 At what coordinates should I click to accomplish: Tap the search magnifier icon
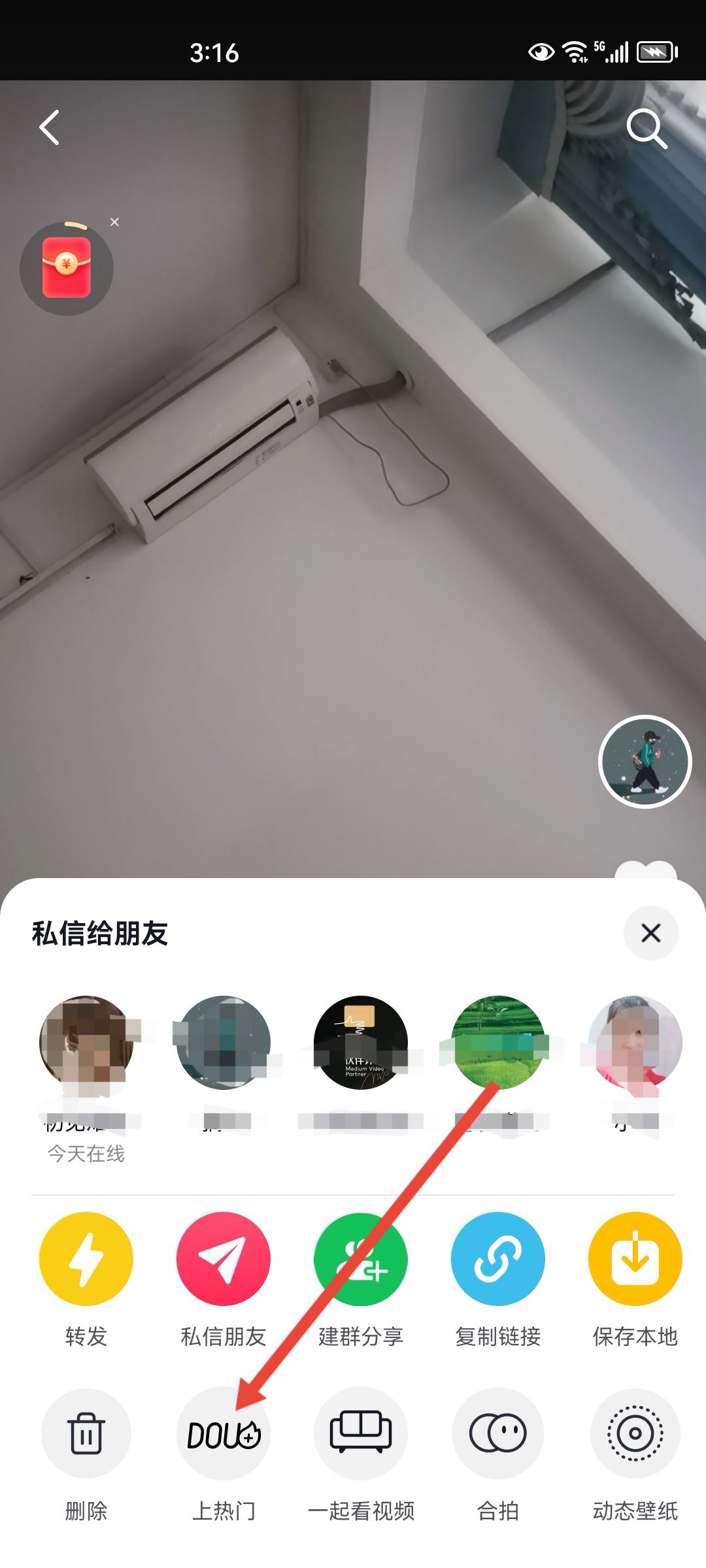click(x=647, y=128)
